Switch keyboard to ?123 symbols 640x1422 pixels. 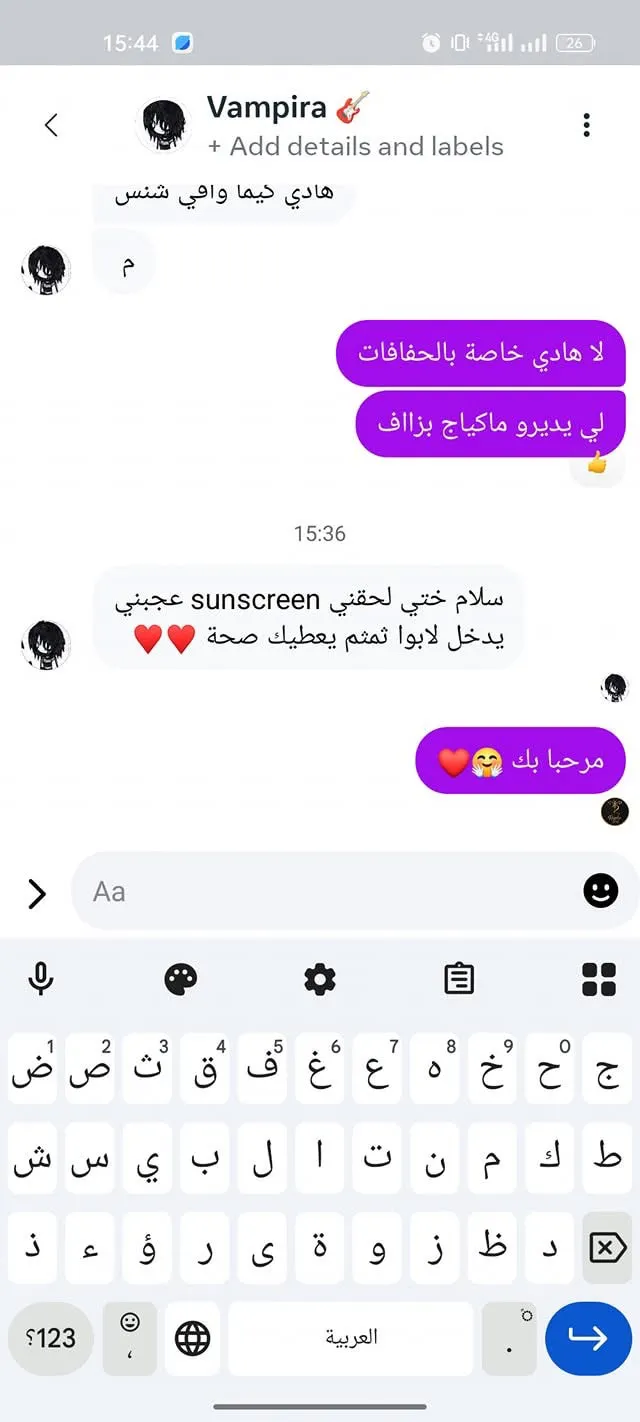point(51,1338)
